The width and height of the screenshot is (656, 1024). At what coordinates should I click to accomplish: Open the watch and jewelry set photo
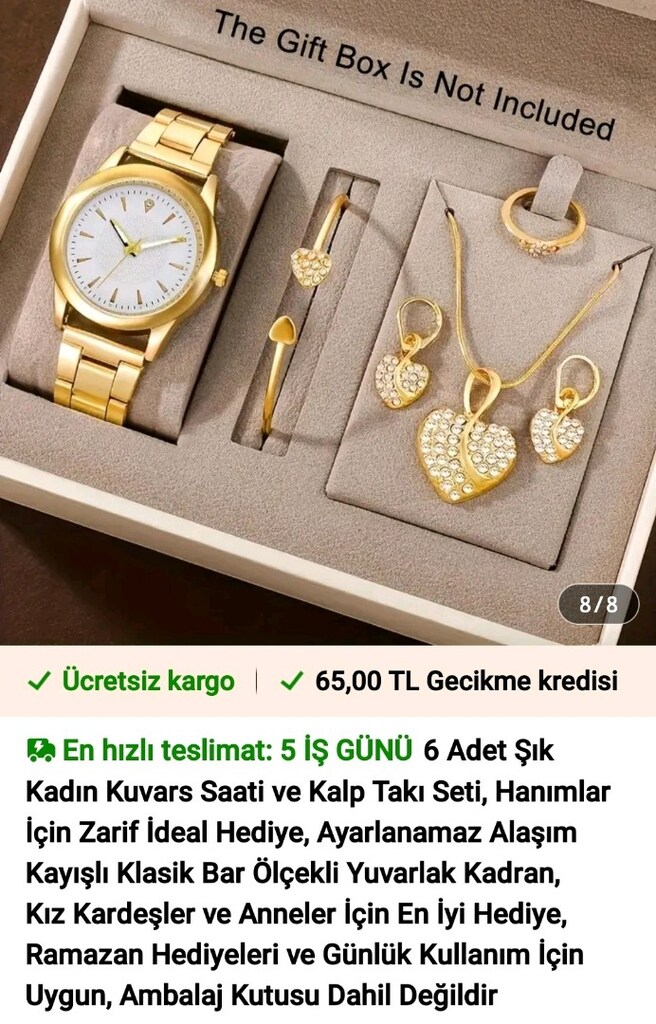[x=328, y=320]
